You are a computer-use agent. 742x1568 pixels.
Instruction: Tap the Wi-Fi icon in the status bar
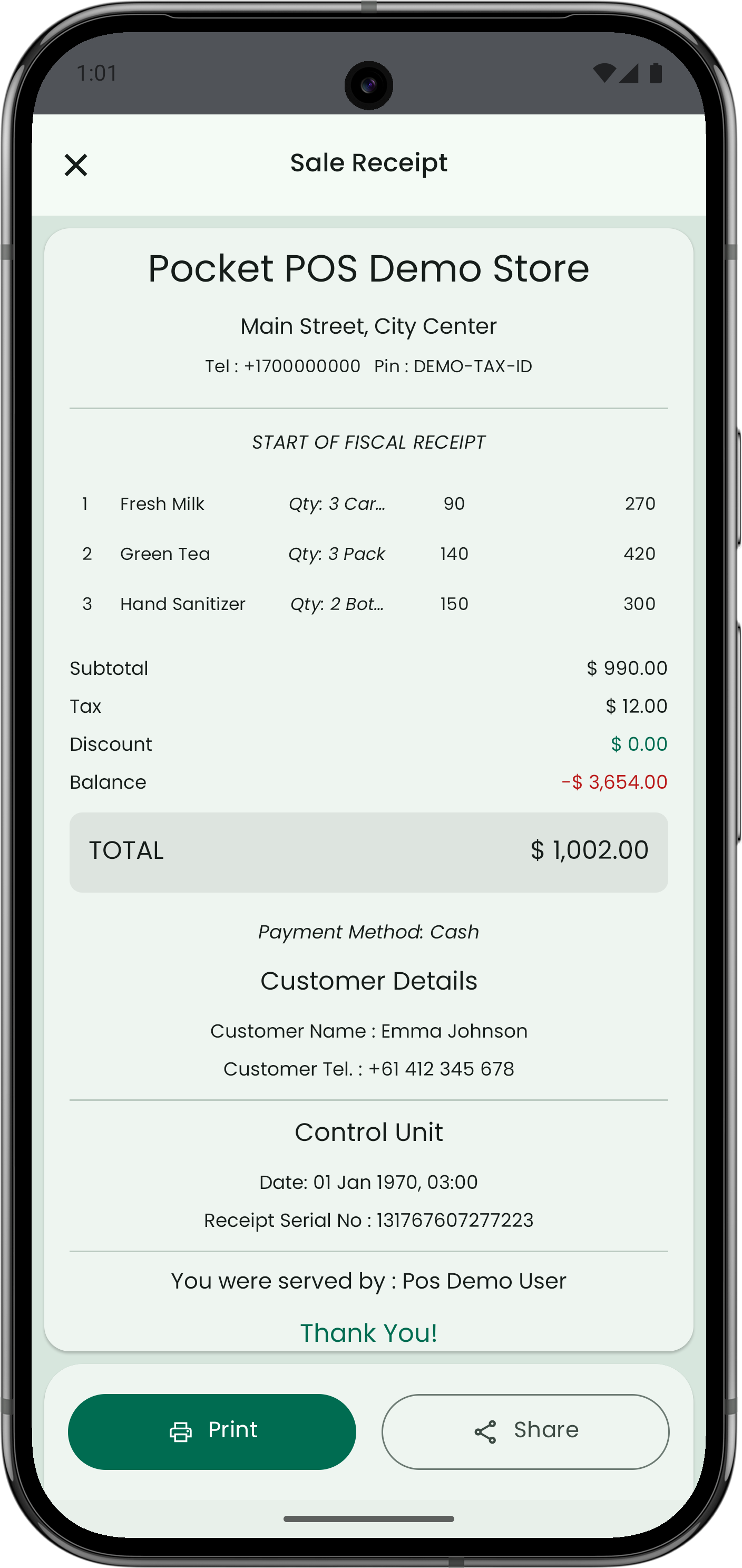click(x=604, y=72)
